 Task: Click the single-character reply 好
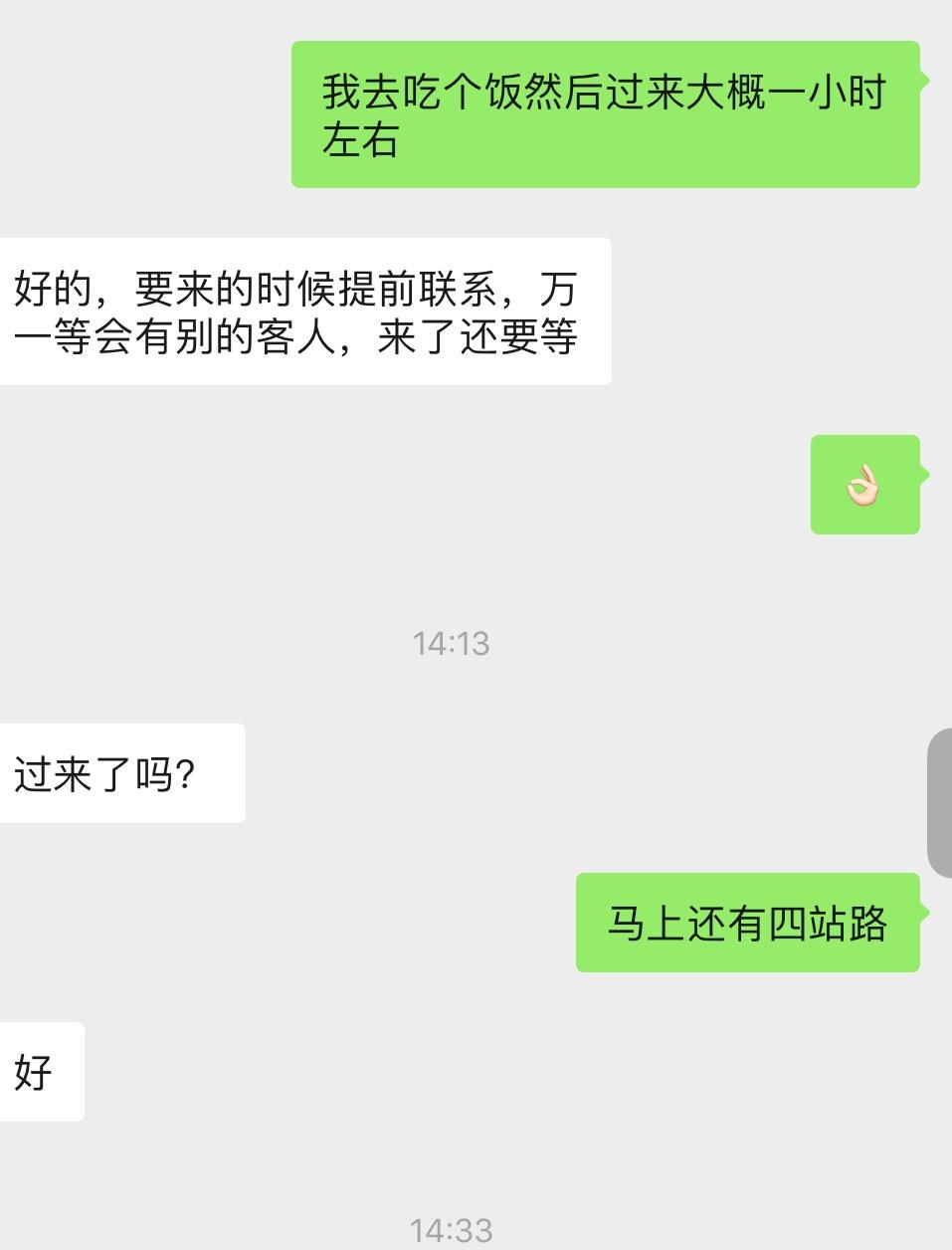tap(40, 1072)
